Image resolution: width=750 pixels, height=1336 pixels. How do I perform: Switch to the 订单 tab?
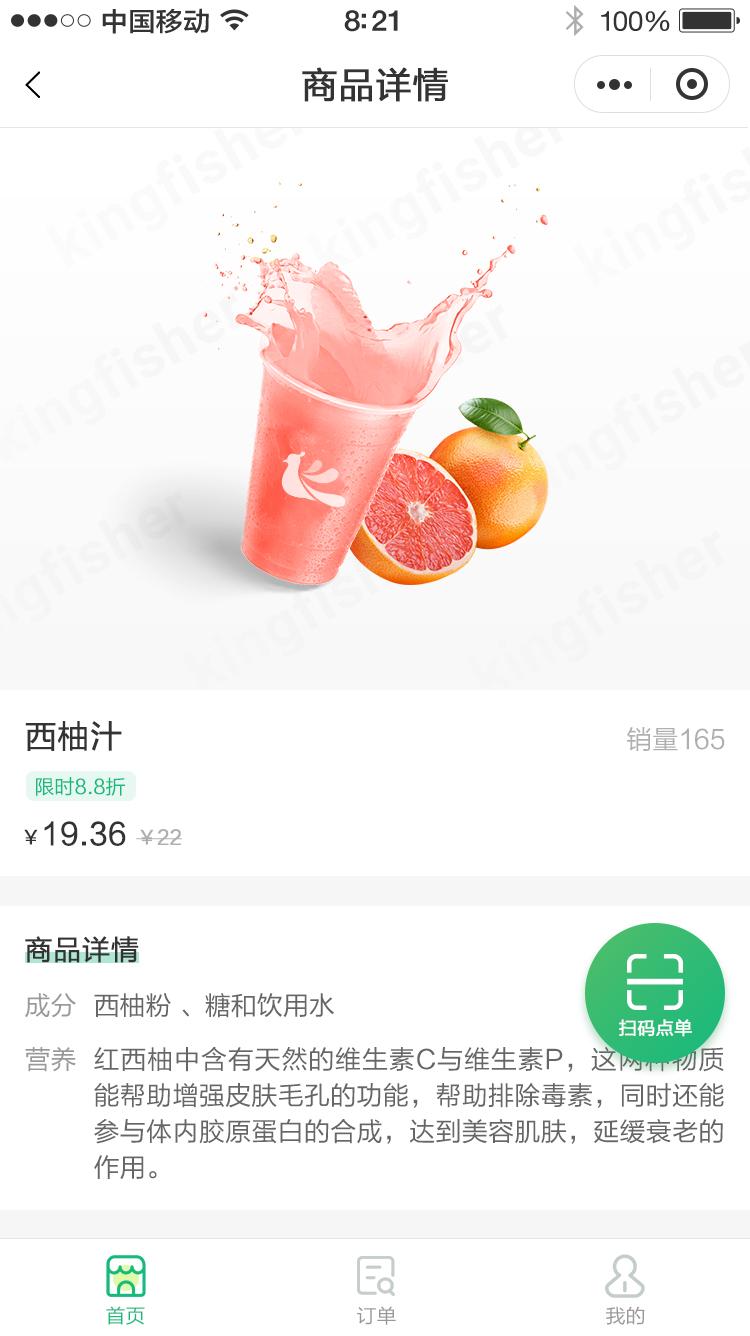point(376,1290)
